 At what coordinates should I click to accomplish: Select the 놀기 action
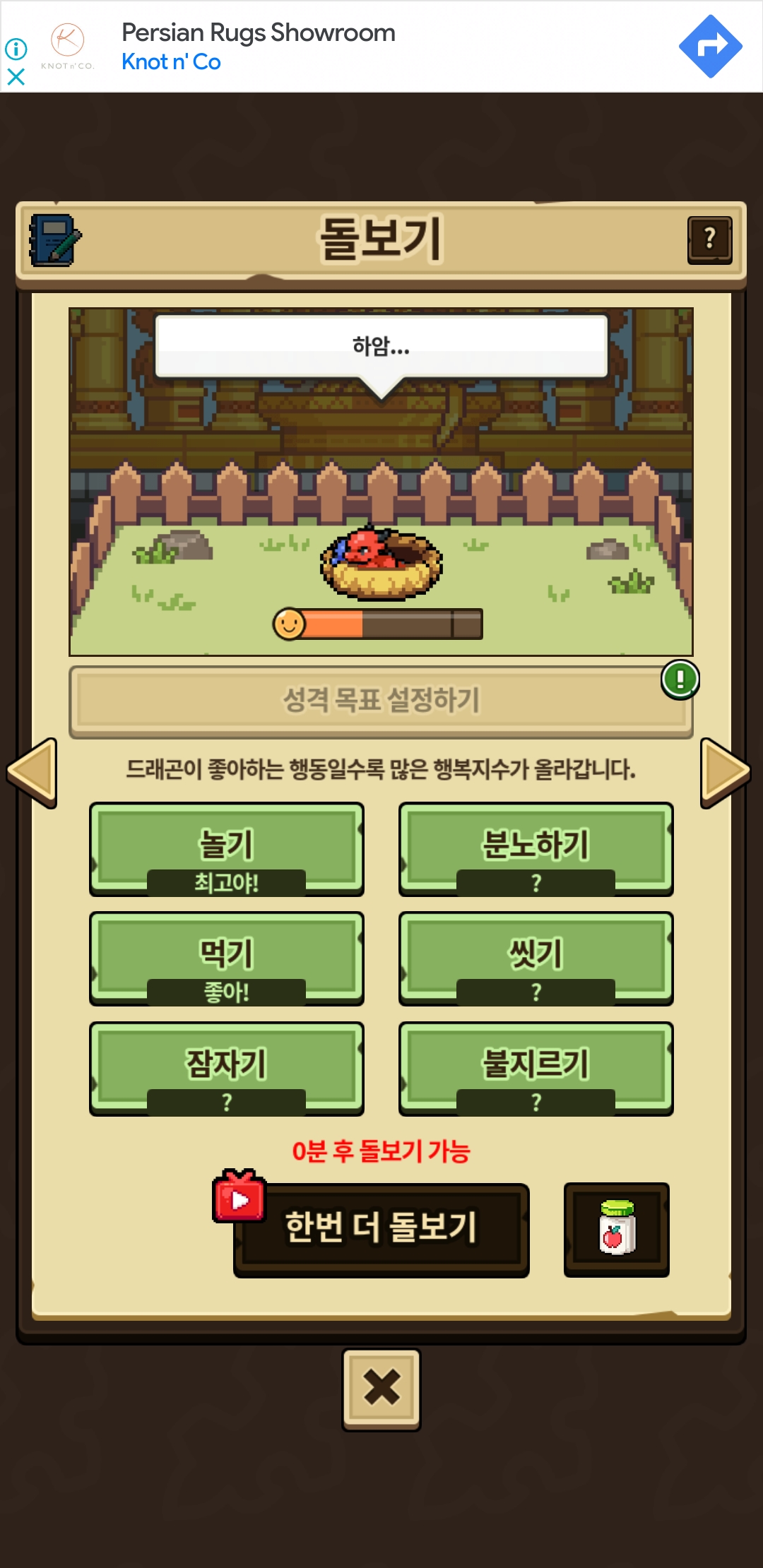click(x=227, y=848)
